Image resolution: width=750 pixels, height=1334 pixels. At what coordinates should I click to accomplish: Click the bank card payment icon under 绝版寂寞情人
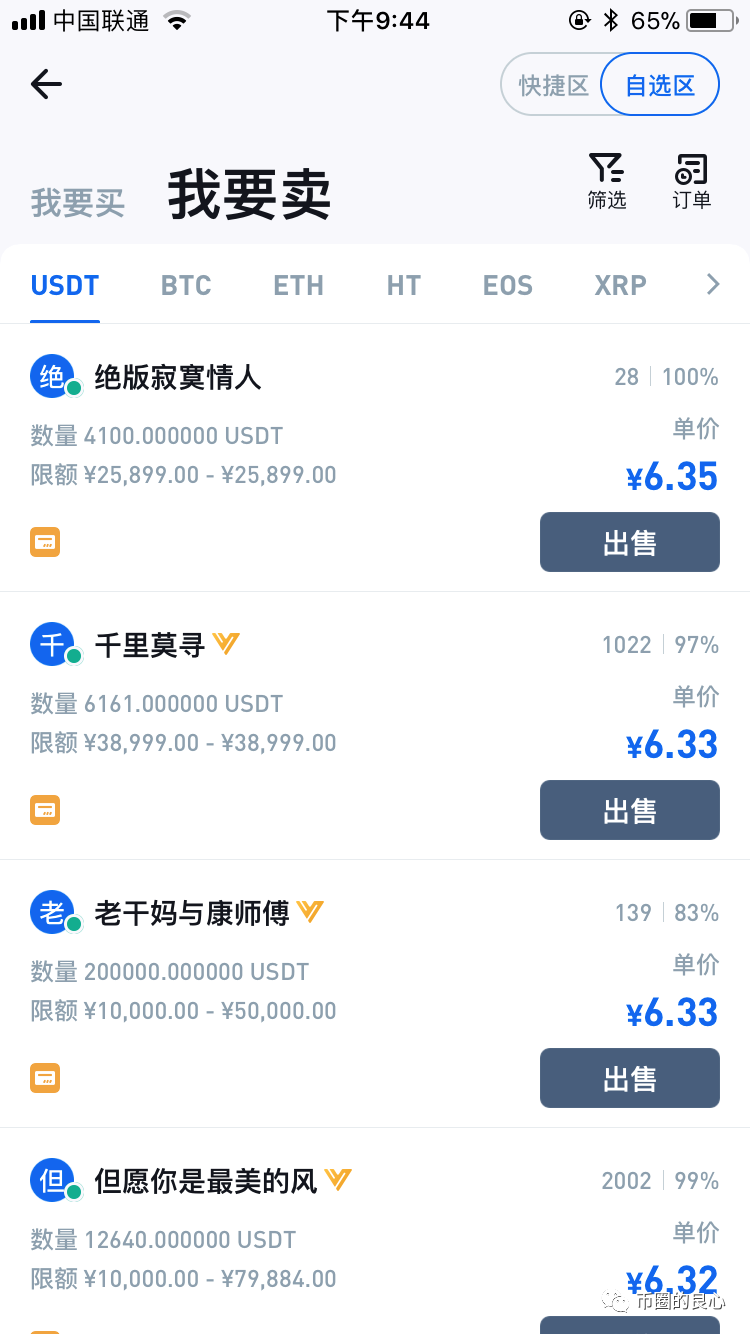45,541
